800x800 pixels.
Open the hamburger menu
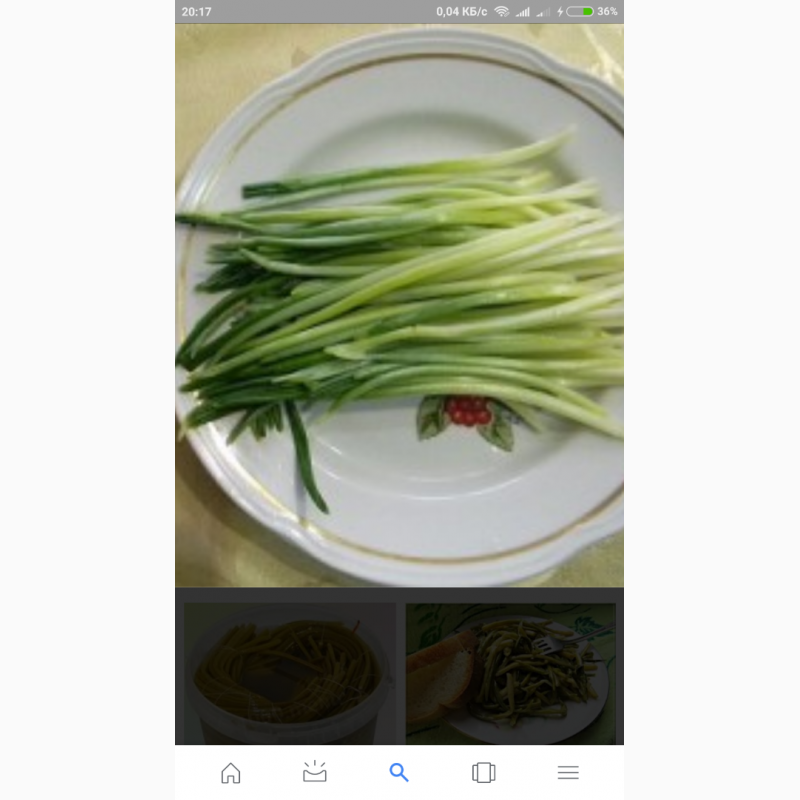(568, 772)
